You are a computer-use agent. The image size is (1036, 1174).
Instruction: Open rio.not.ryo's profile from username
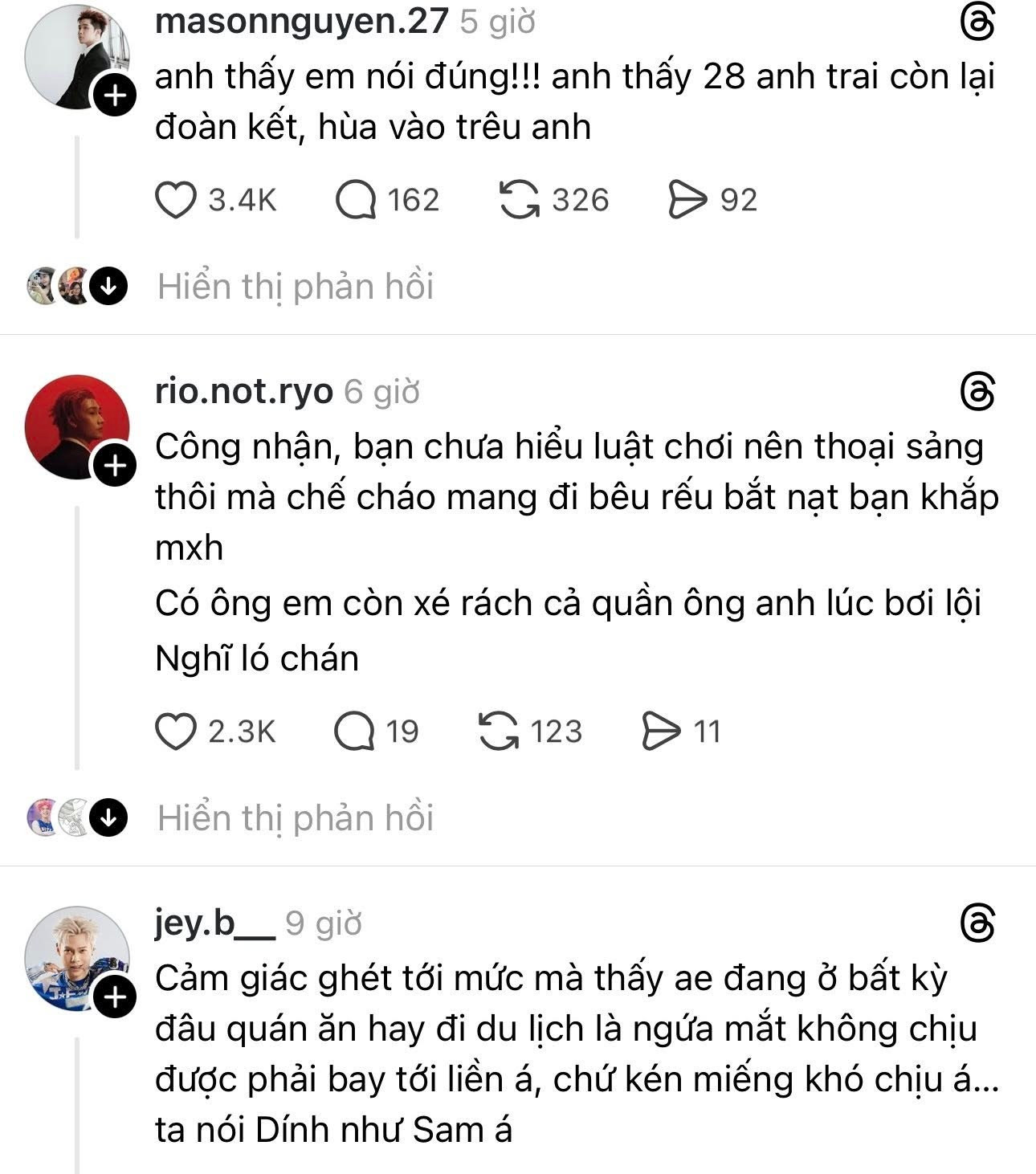[x=243, y=392]
